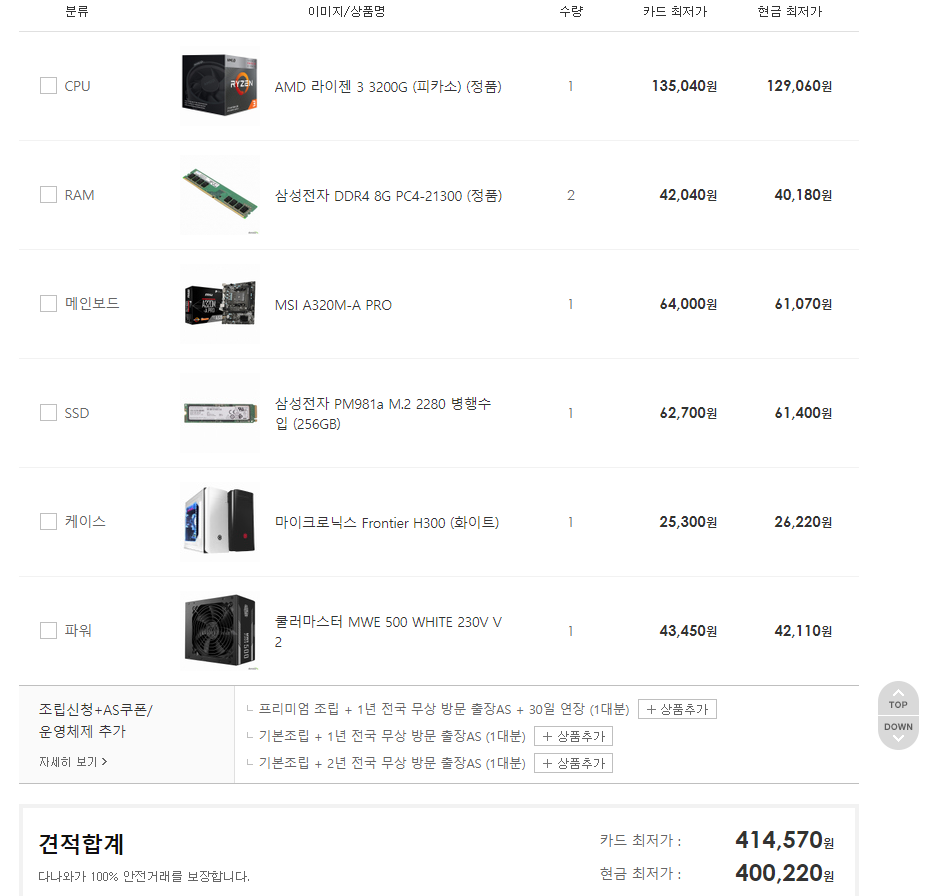
Task: Check the SSD row checkbox
Action: click(48, 413)
